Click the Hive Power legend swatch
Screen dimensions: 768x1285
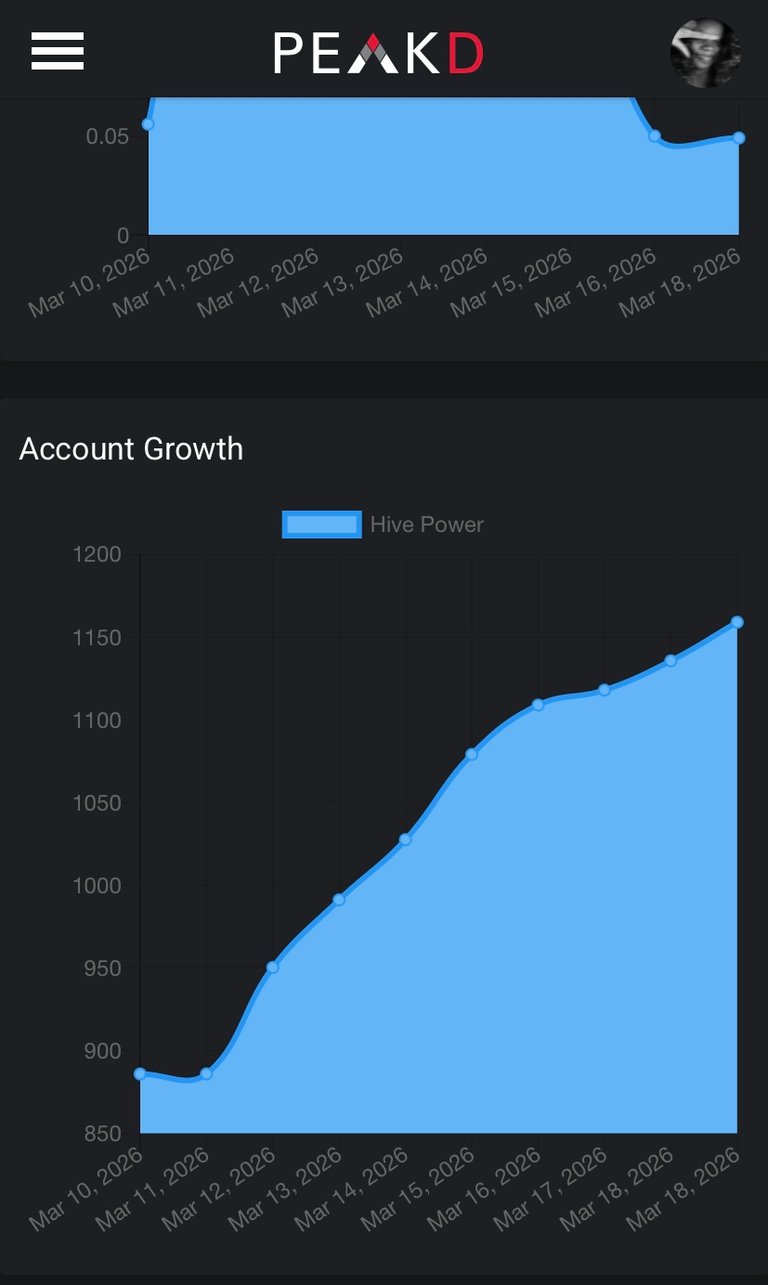(322, 524)
